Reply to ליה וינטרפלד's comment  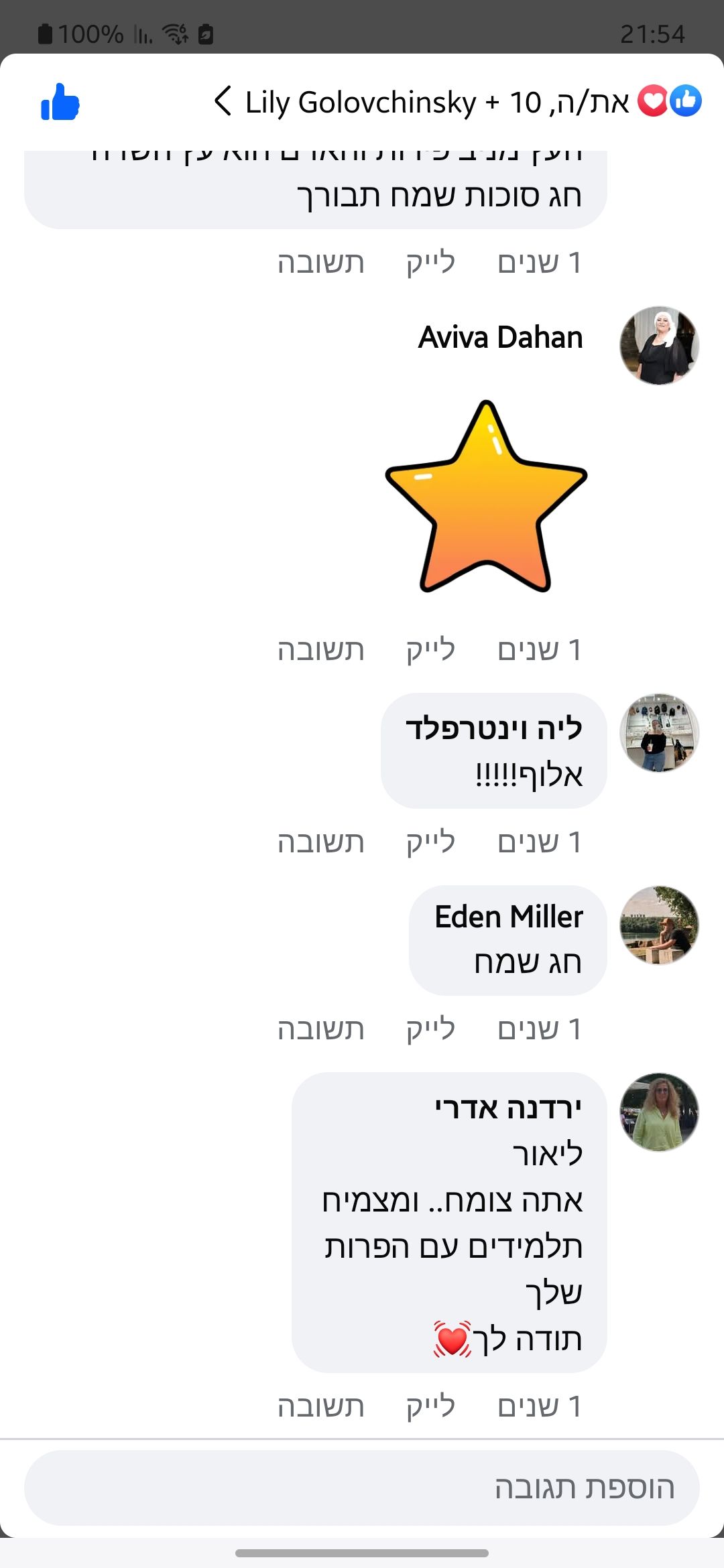tap(321, 842)
